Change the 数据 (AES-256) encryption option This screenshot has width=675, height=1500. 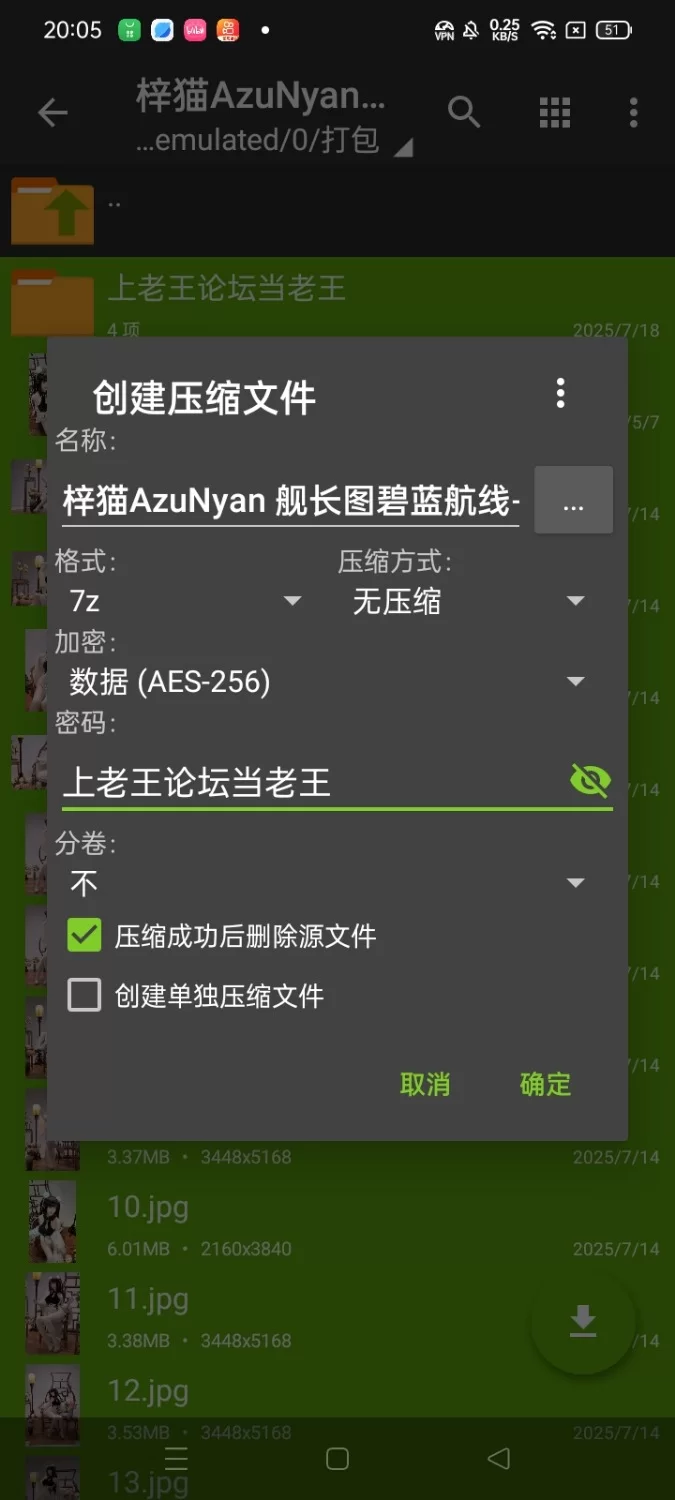coord(325,682)
